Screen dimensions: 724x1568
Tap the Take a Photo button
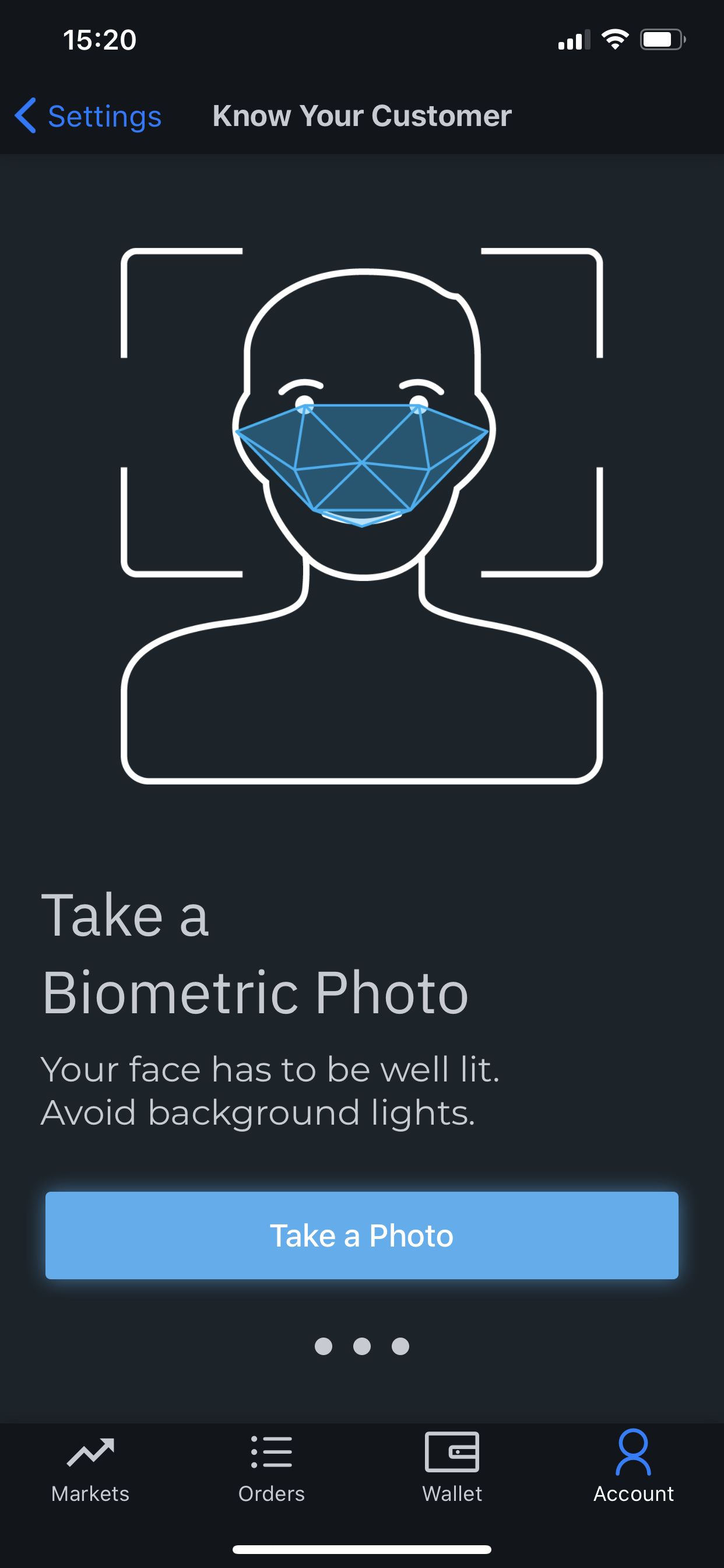tap(361, 1235)
